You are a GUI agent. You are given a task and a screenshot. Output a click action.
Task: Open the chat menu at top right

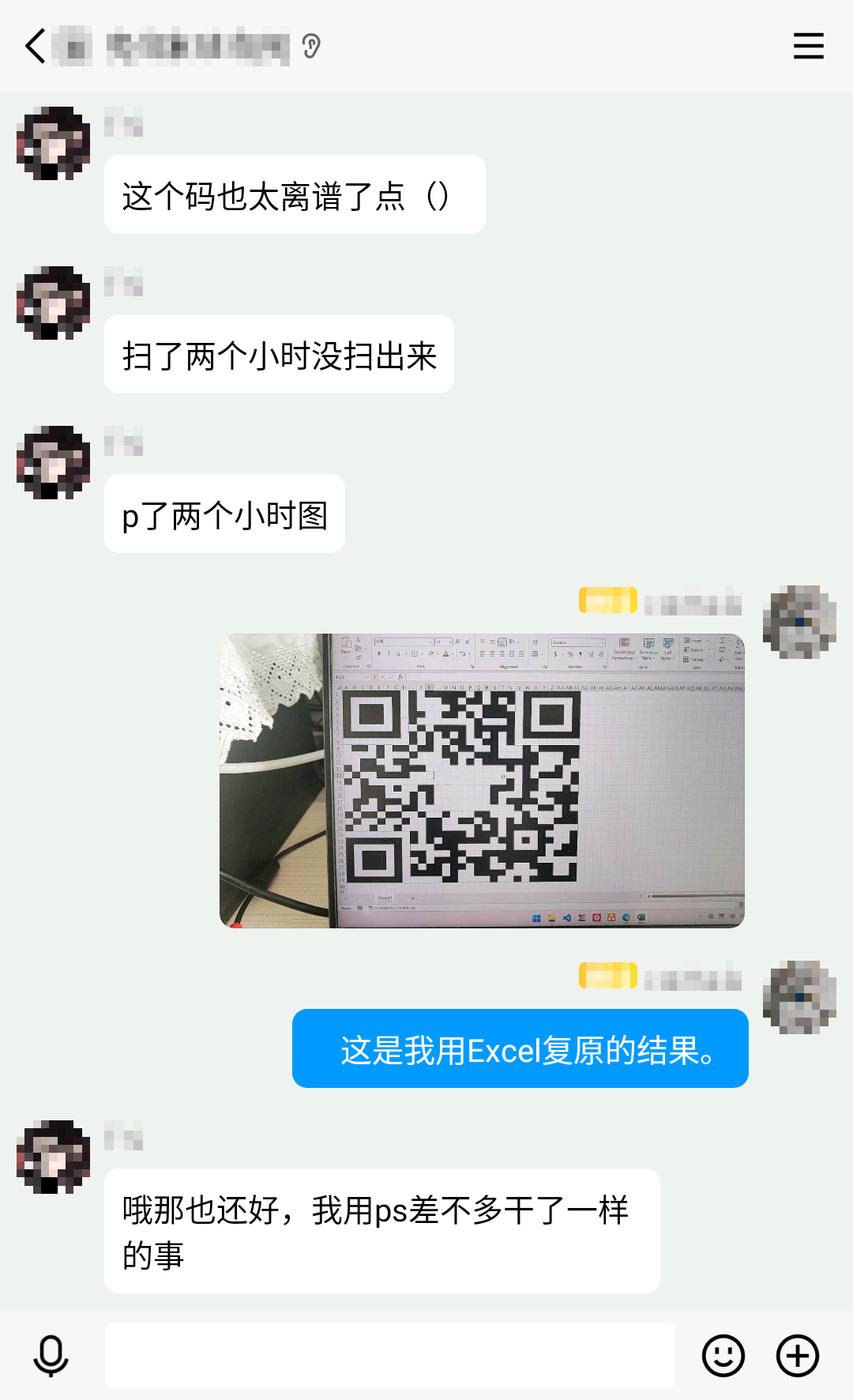808,46
